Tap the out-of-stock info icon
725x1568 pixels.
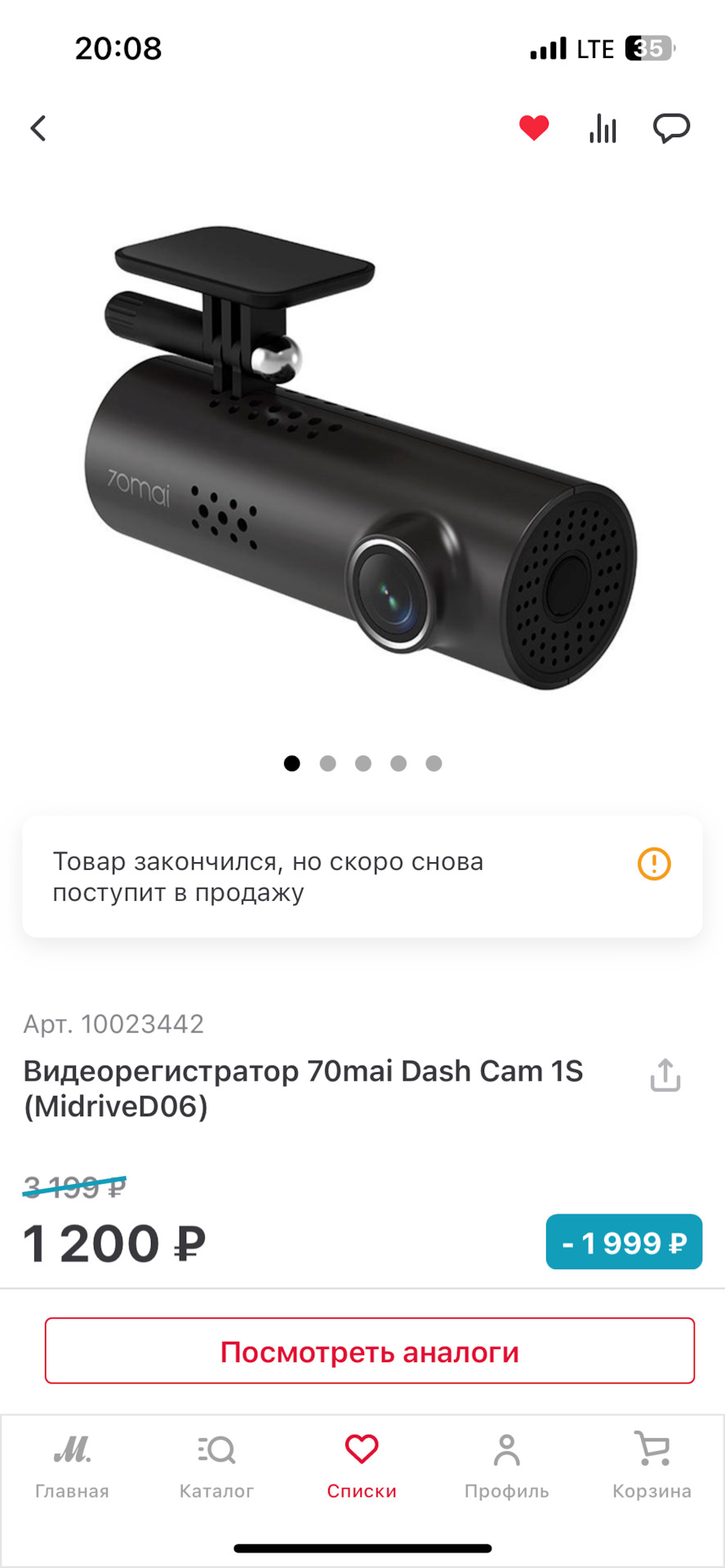tap(654, 863)
